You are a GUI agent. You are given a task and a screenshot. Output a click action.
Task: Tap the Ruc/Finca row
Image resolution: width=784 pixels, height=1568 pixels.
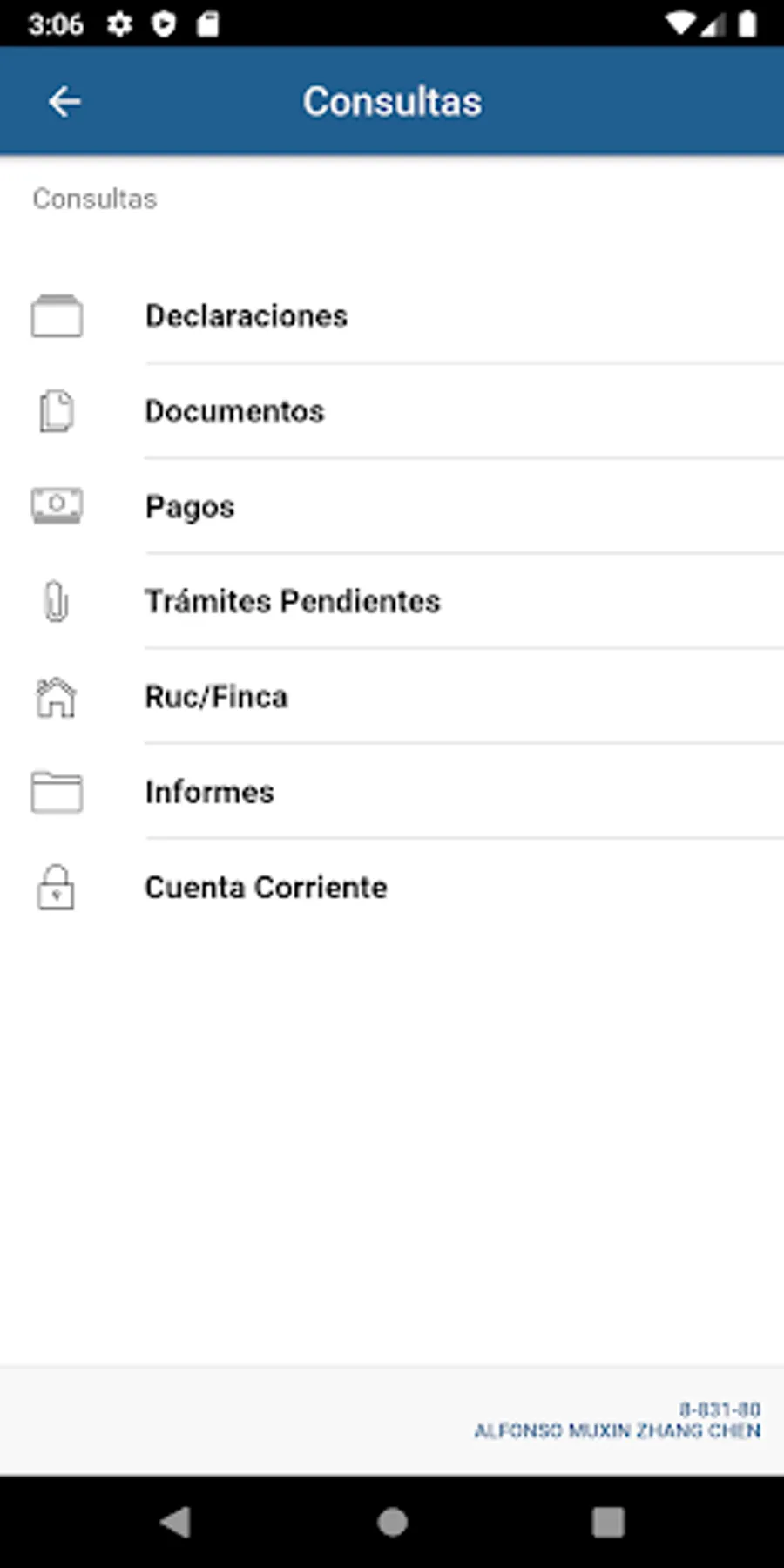tap(216, 697)
